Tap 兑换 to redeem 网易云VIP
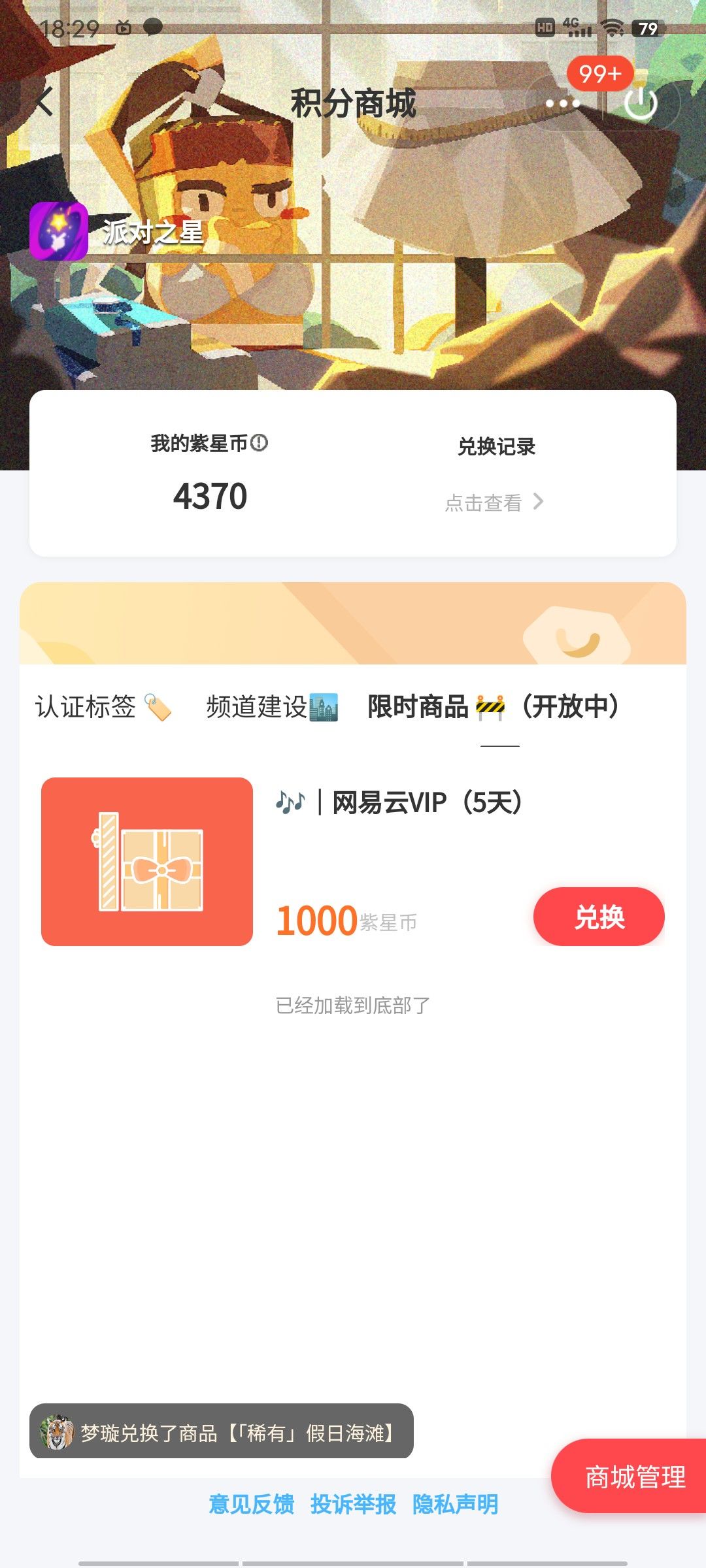 tap(599, 917)
